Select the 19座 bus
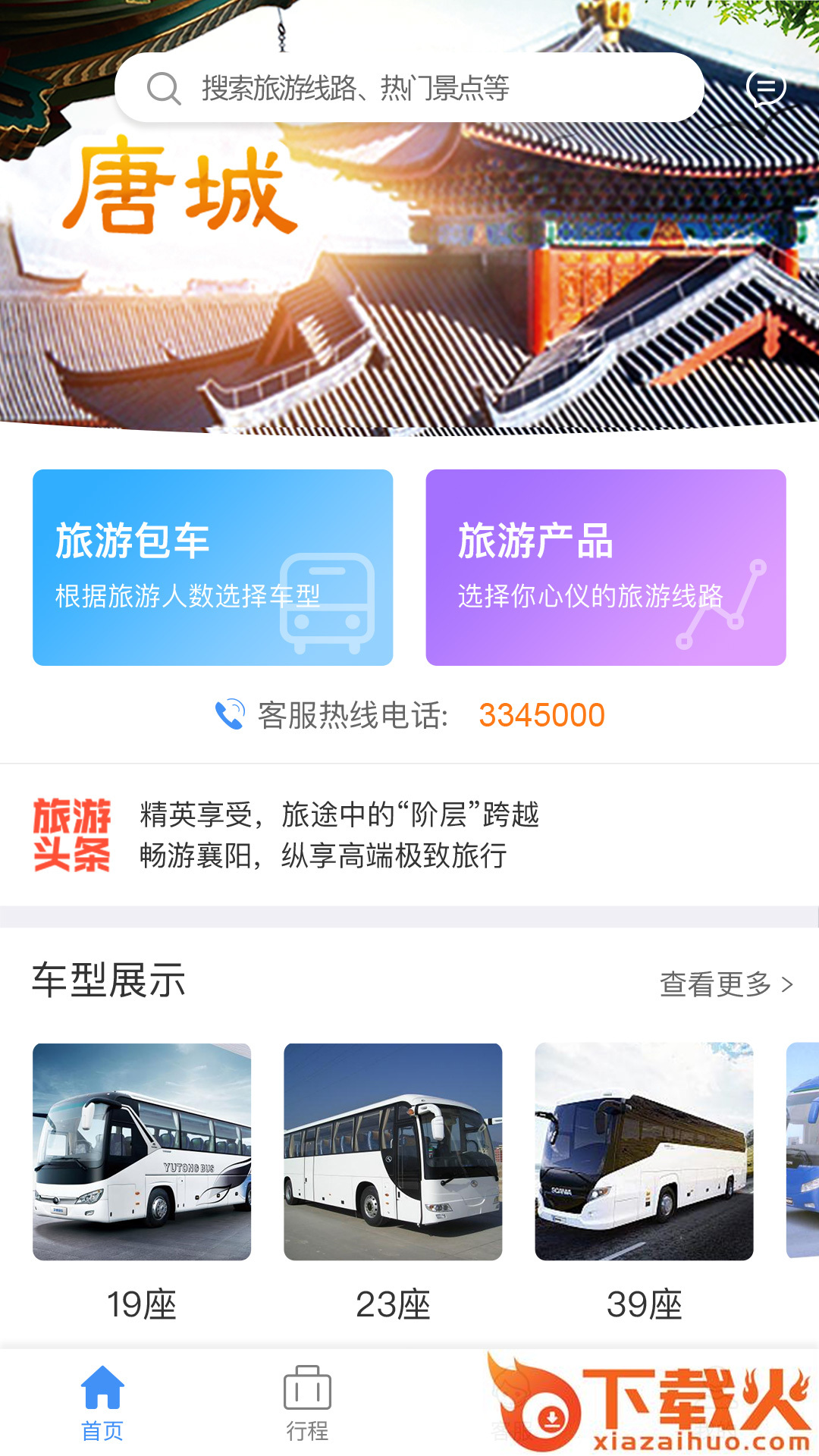This screenshot has height=1456, width=819. pos(142,1152)
